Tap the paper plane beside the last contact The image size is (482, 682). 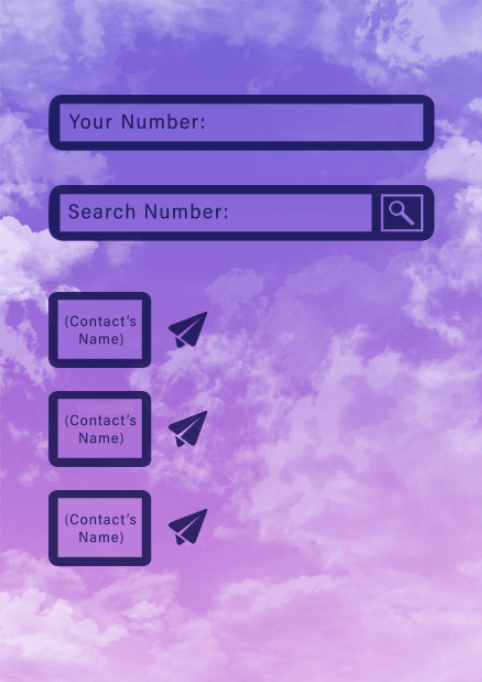tap(188, 527)
